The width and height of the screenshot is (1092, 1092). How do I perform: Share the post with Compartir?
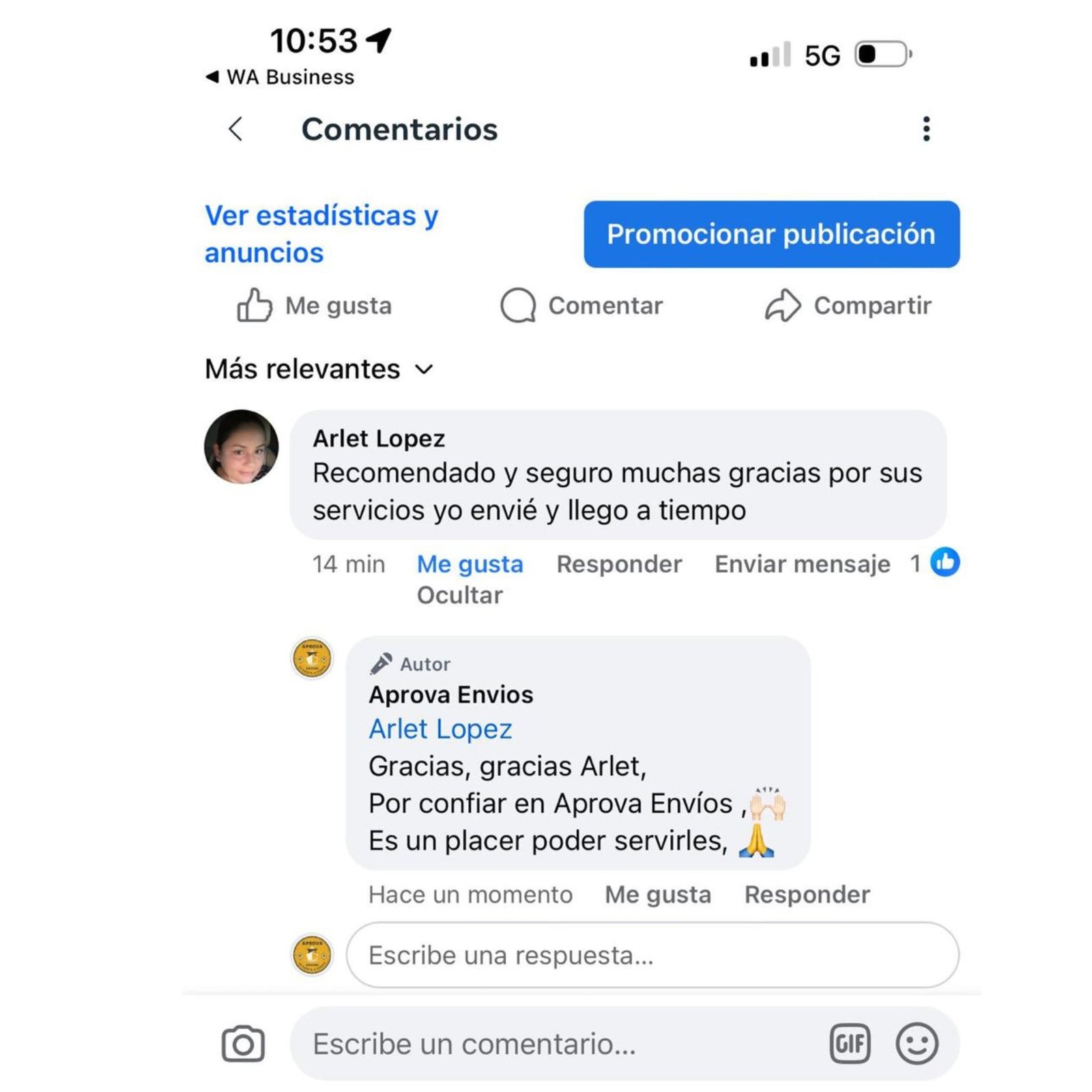pos(848,305)
